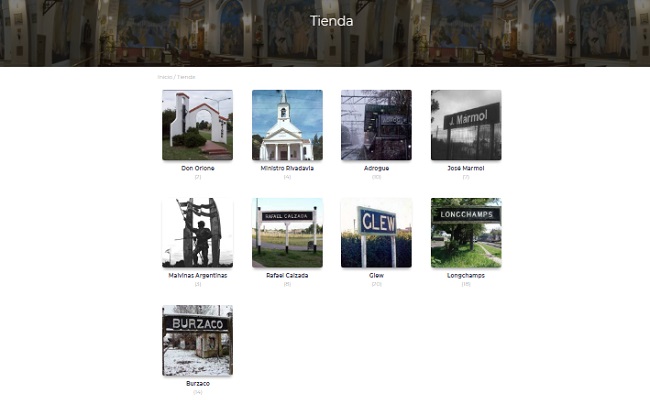Open the Glew category
The width and height of the screenshot is (650, 400).
376,232
